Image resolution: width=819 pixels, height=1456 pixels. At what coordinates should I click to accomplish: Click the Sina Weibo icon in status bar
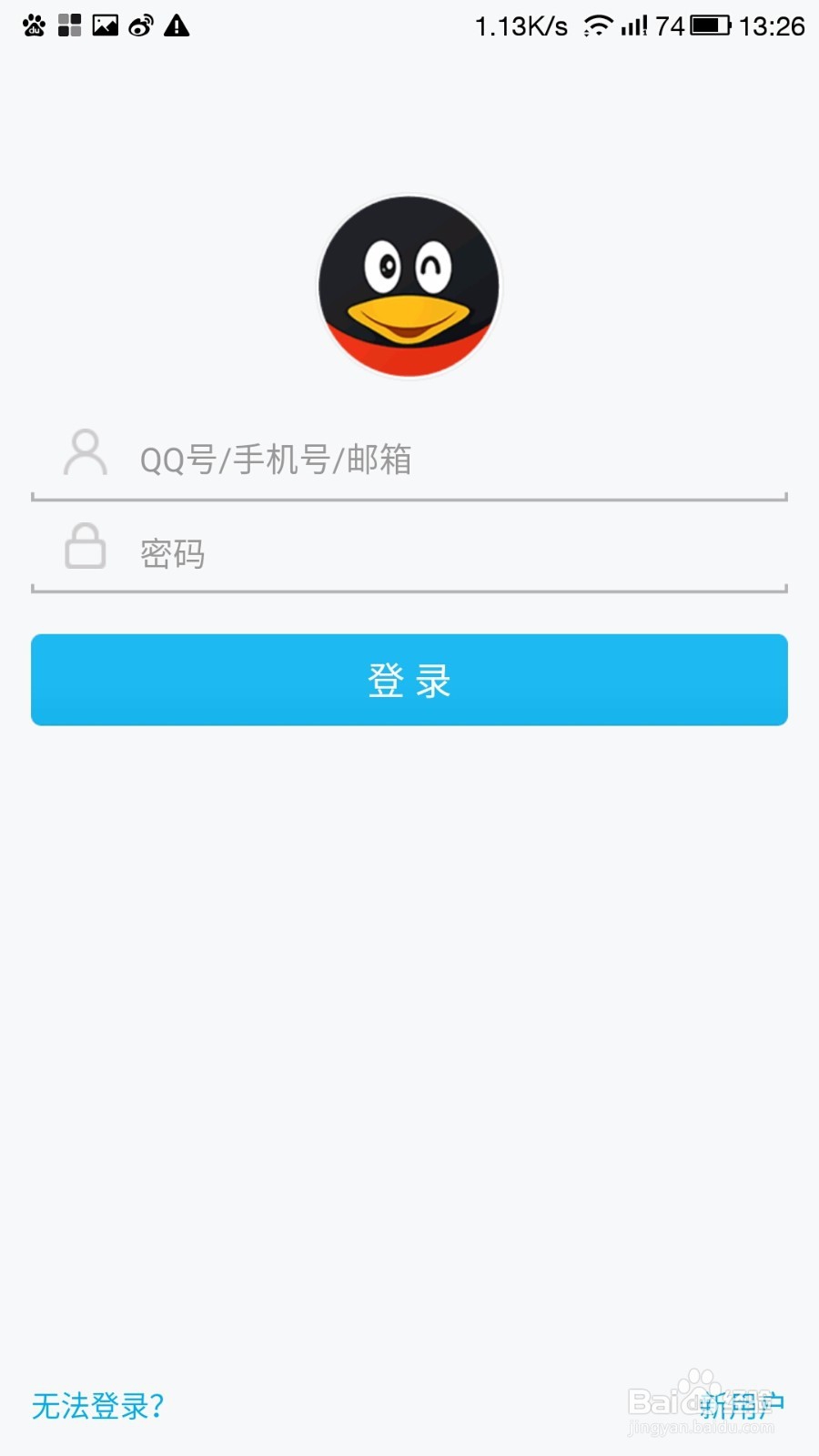coord(141,25)
